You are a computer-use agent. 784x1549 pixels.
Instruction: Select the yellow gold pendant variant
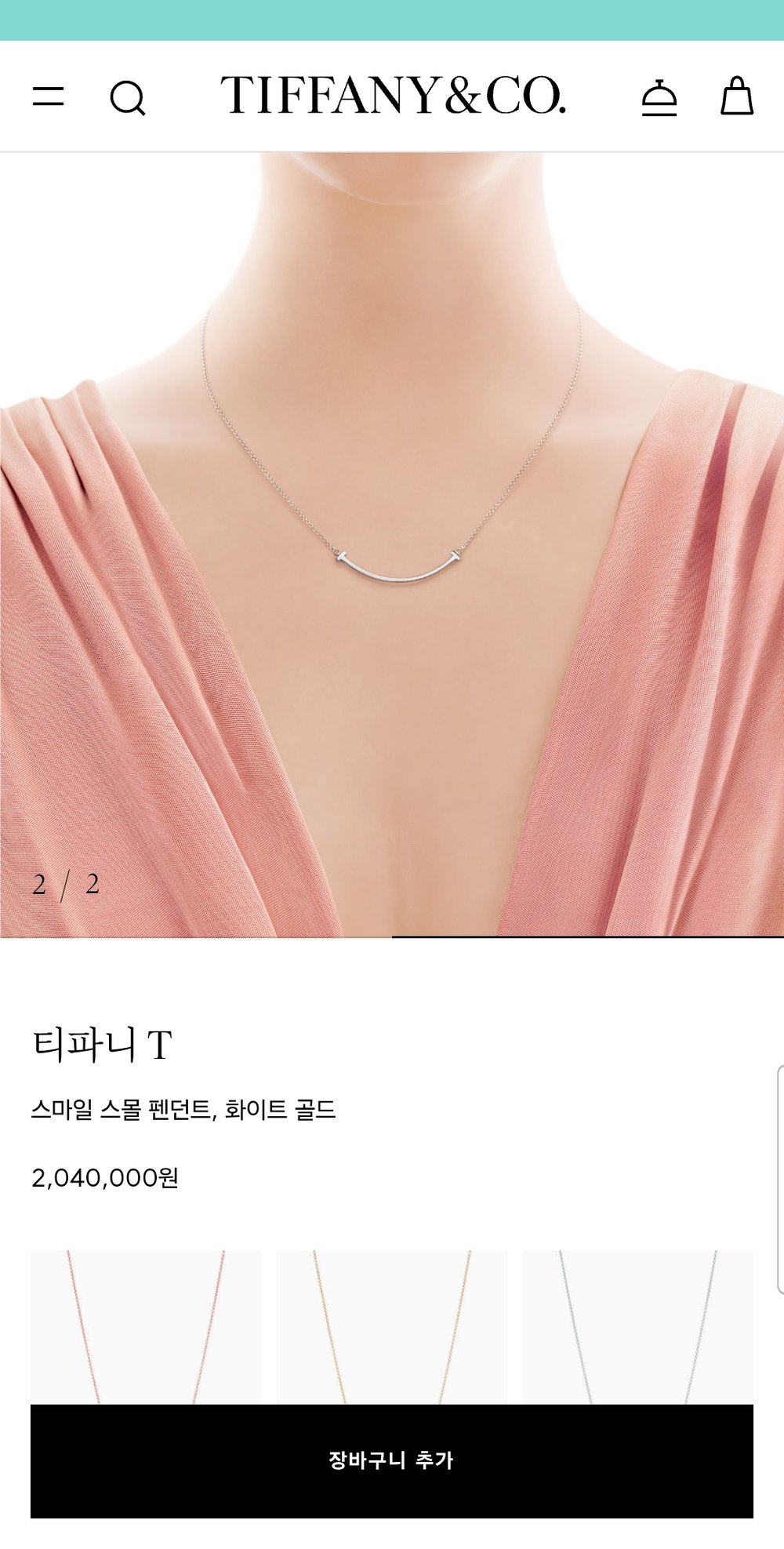(391, 1325)
